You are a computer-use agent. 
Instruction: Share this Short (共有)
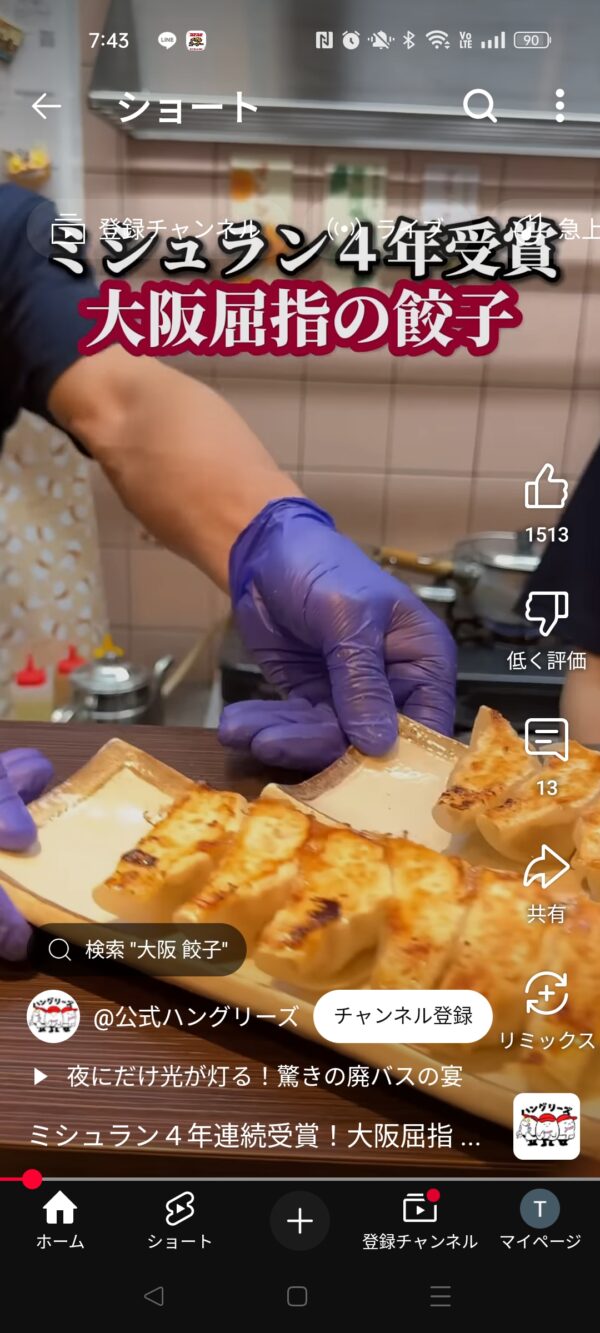(x=546, y=868)
